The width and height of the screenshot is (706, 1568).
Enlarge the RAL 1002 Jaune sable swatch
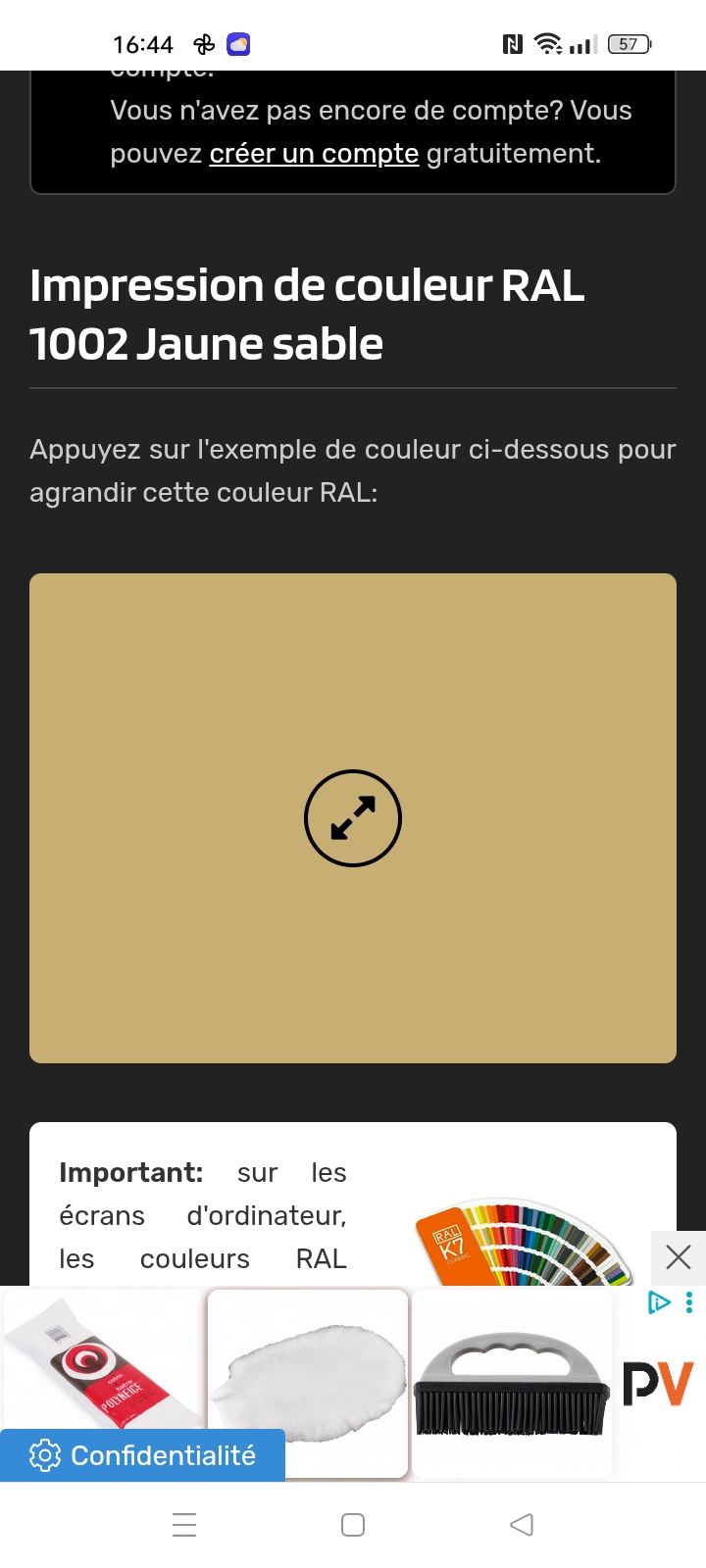pos(353,818)
